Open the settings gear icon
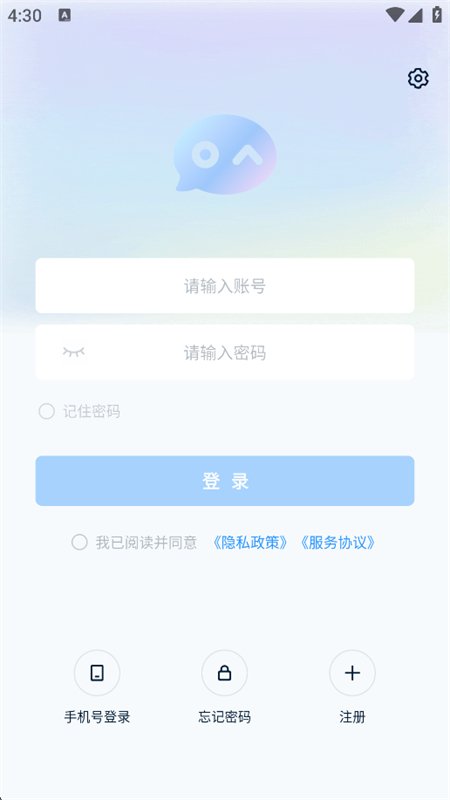The width and height of the screenshot is (450, 800). (418, 79)
